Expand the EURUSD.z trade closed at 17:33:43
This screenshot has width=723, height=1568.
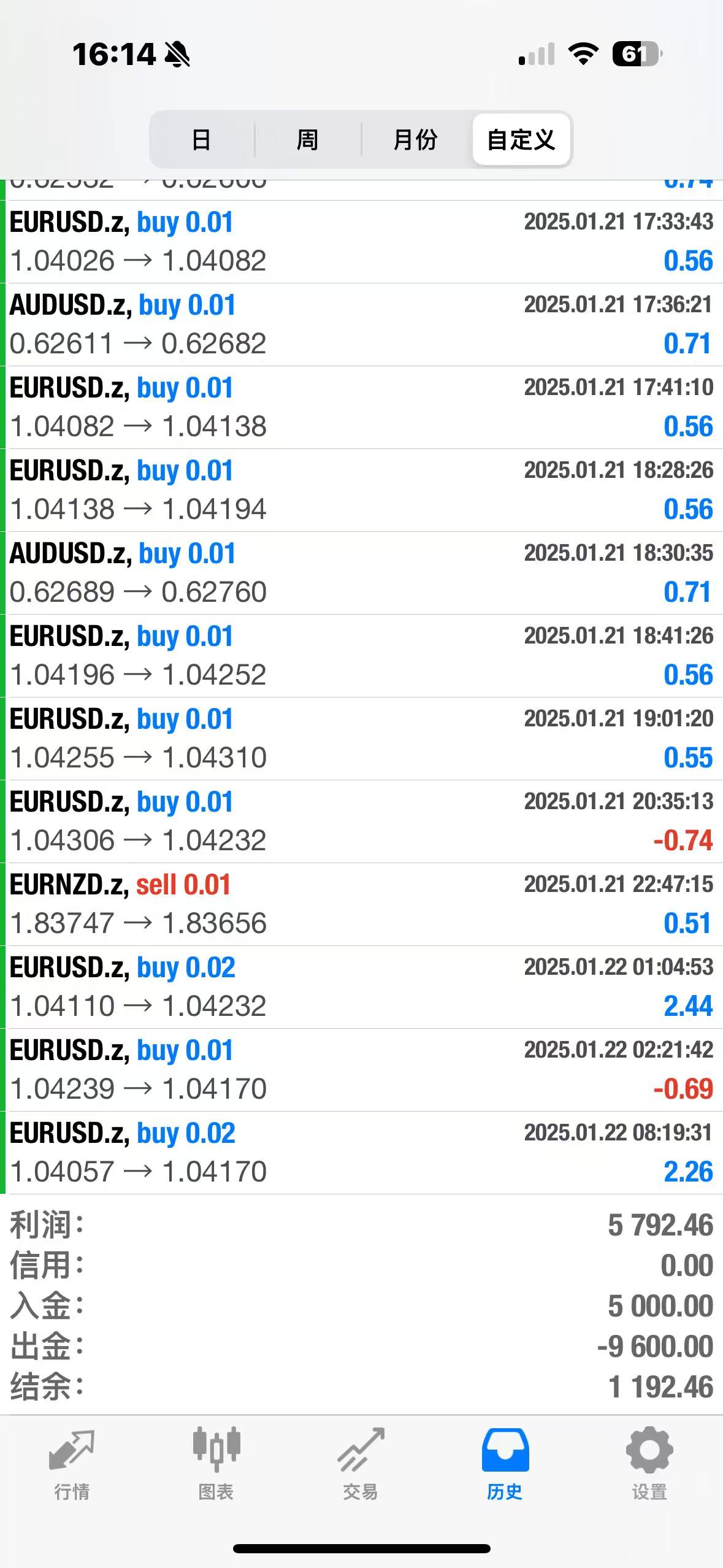362,242
